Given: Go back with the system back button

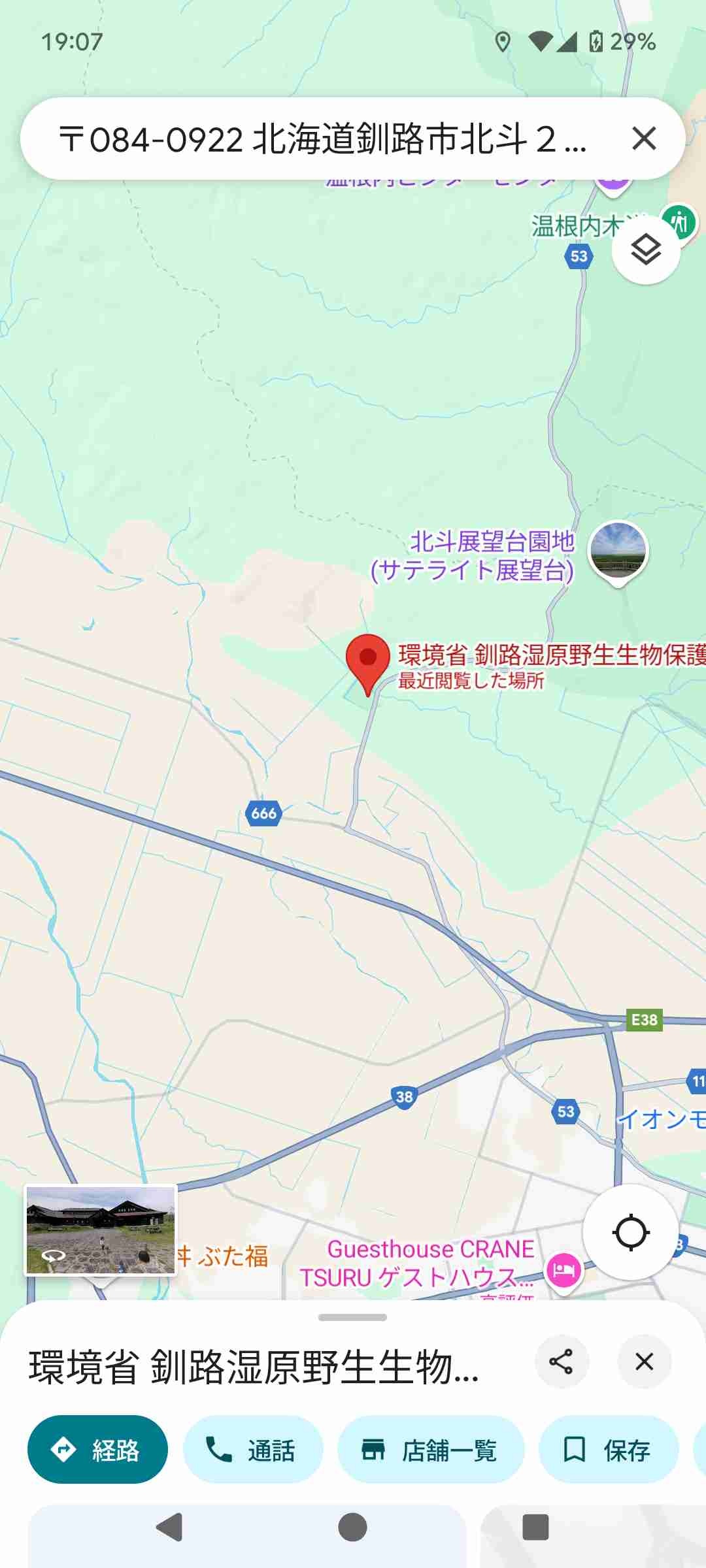Looking at the screenshot, I should tap(169, 1527).
